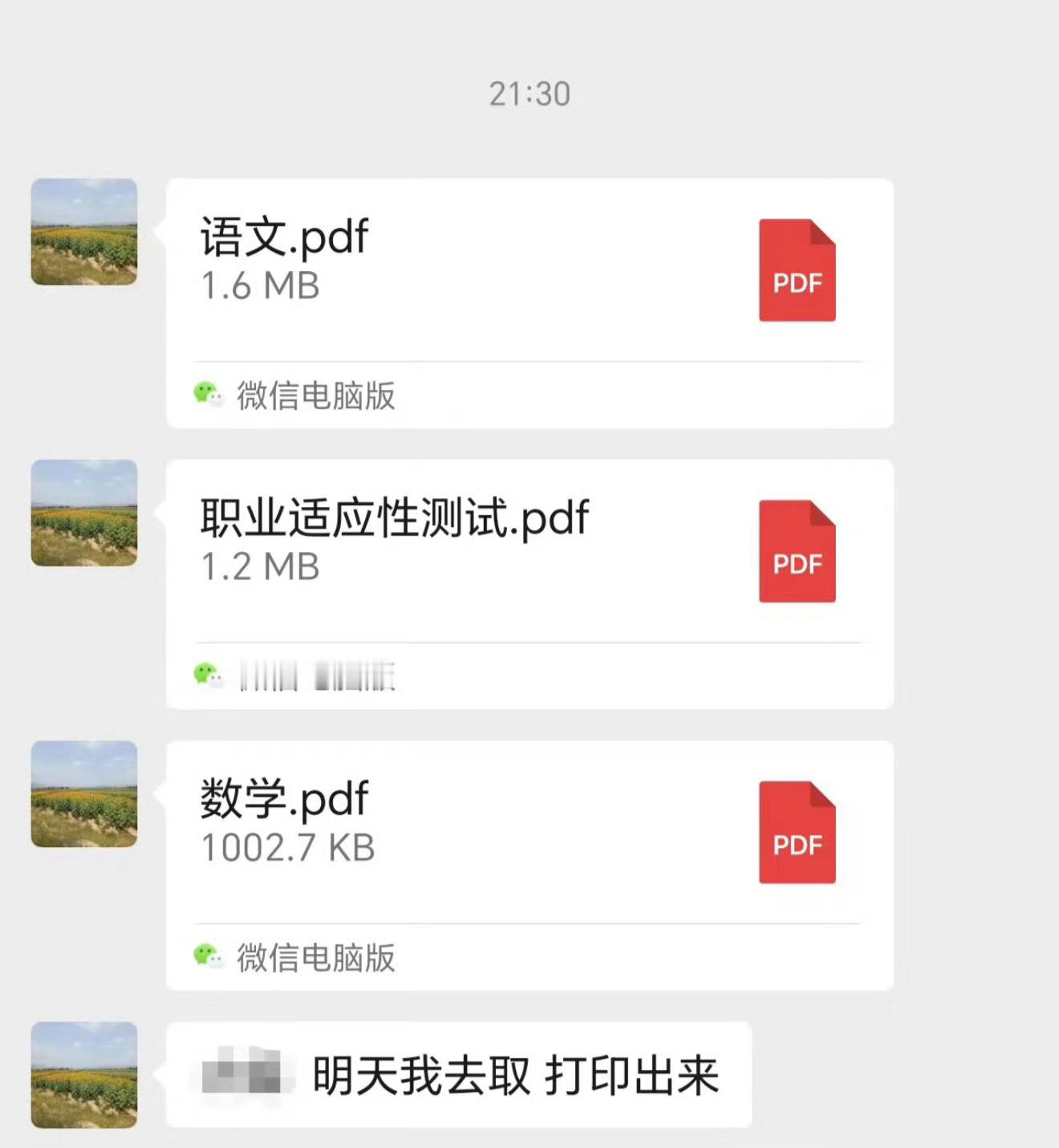Tap the 1002.7 KB size label
Screen dimensions: 1059x1148
point(286,848)
